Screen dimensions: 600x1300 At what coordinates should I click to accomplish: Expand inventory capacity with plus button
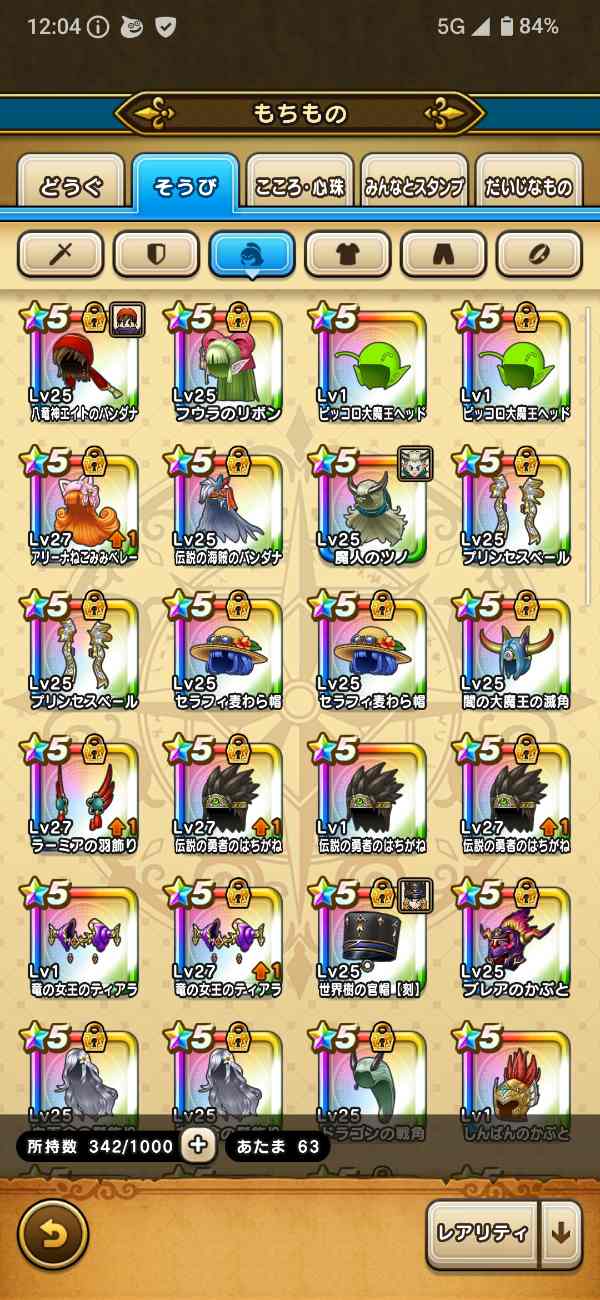pos(199,1146)
